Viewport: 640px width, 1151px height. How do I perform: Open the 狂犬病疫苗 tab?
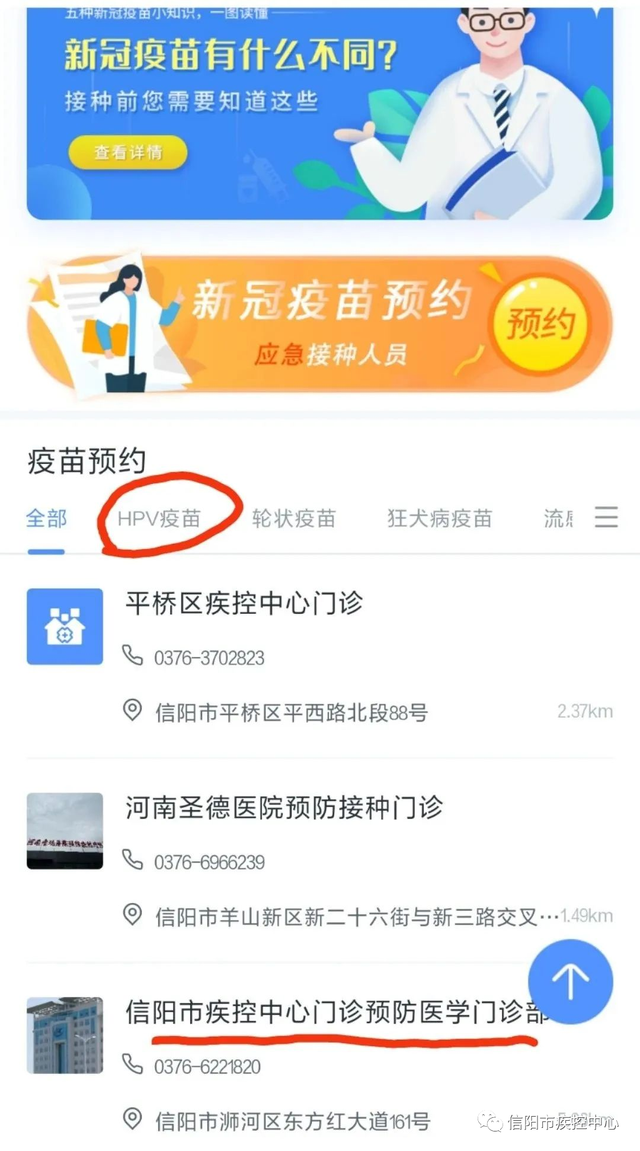click(x=439, y=519)
